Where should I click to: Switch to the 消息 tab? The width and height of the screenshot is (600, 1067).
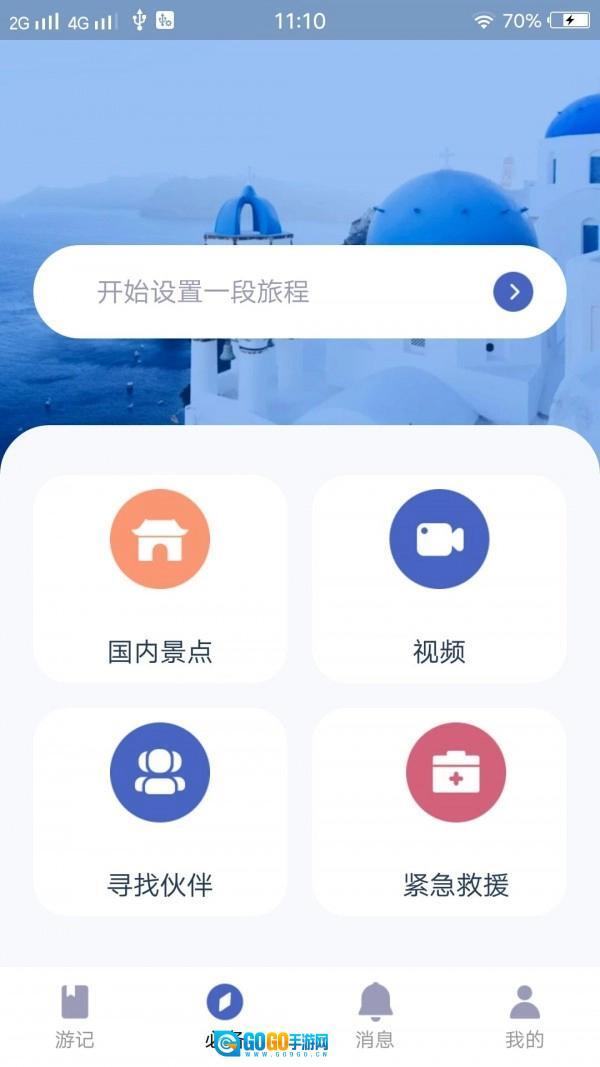(x=375, y=1015)
